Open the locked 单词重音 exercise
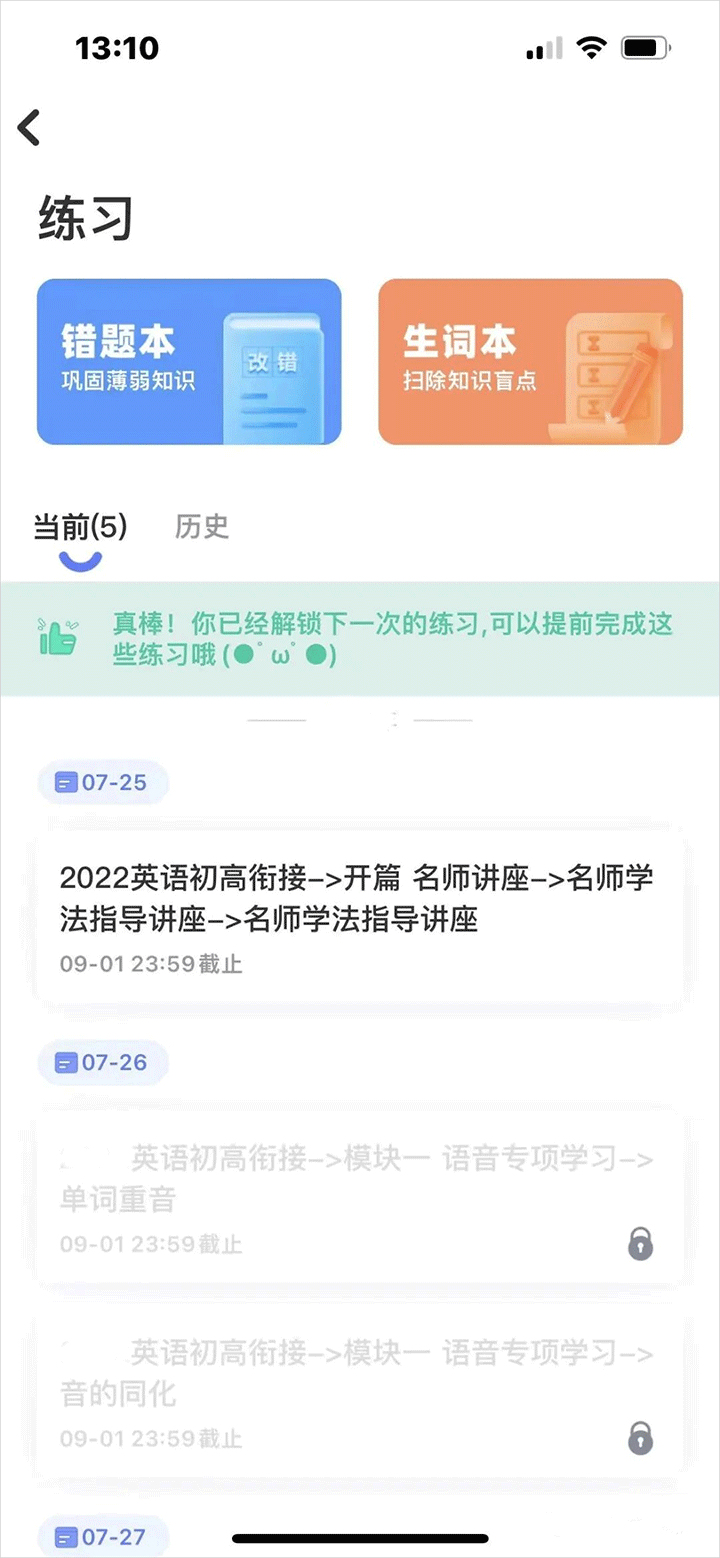720x1558 pixels. [x=359, y=1198]
